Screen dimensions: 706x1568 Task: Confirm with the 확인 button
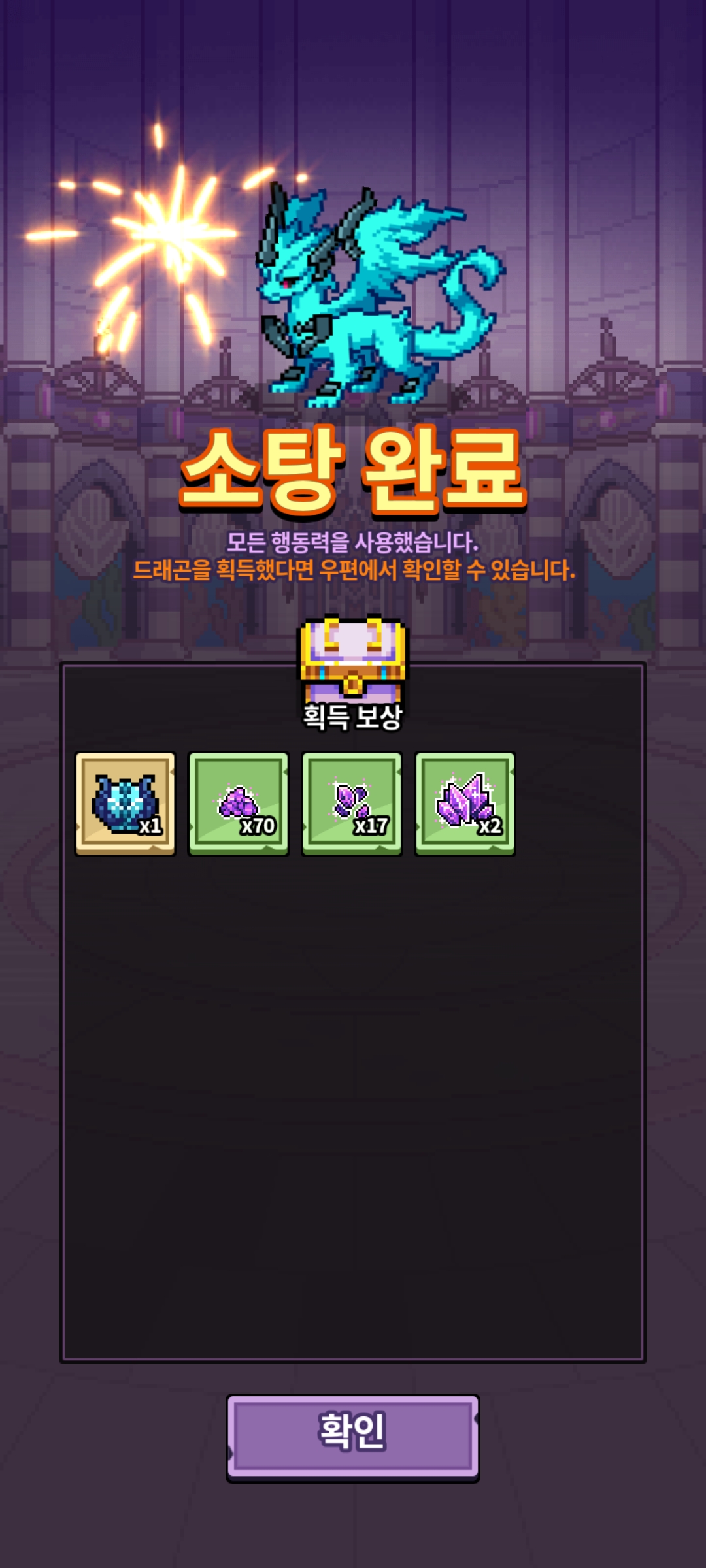click(352, 1437)
